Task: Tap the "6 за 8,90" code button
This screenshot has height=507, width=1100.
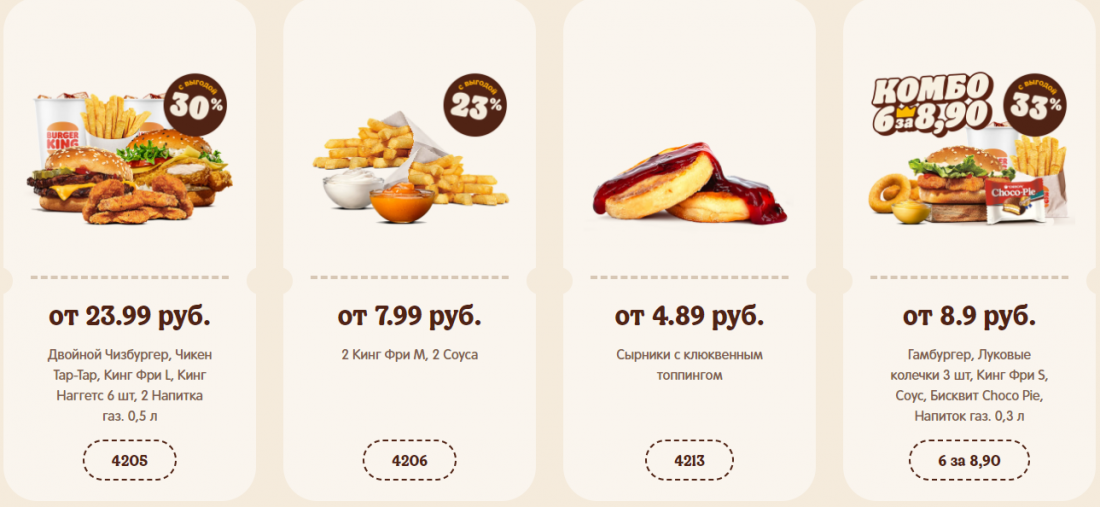Action: tap(969, 460)
